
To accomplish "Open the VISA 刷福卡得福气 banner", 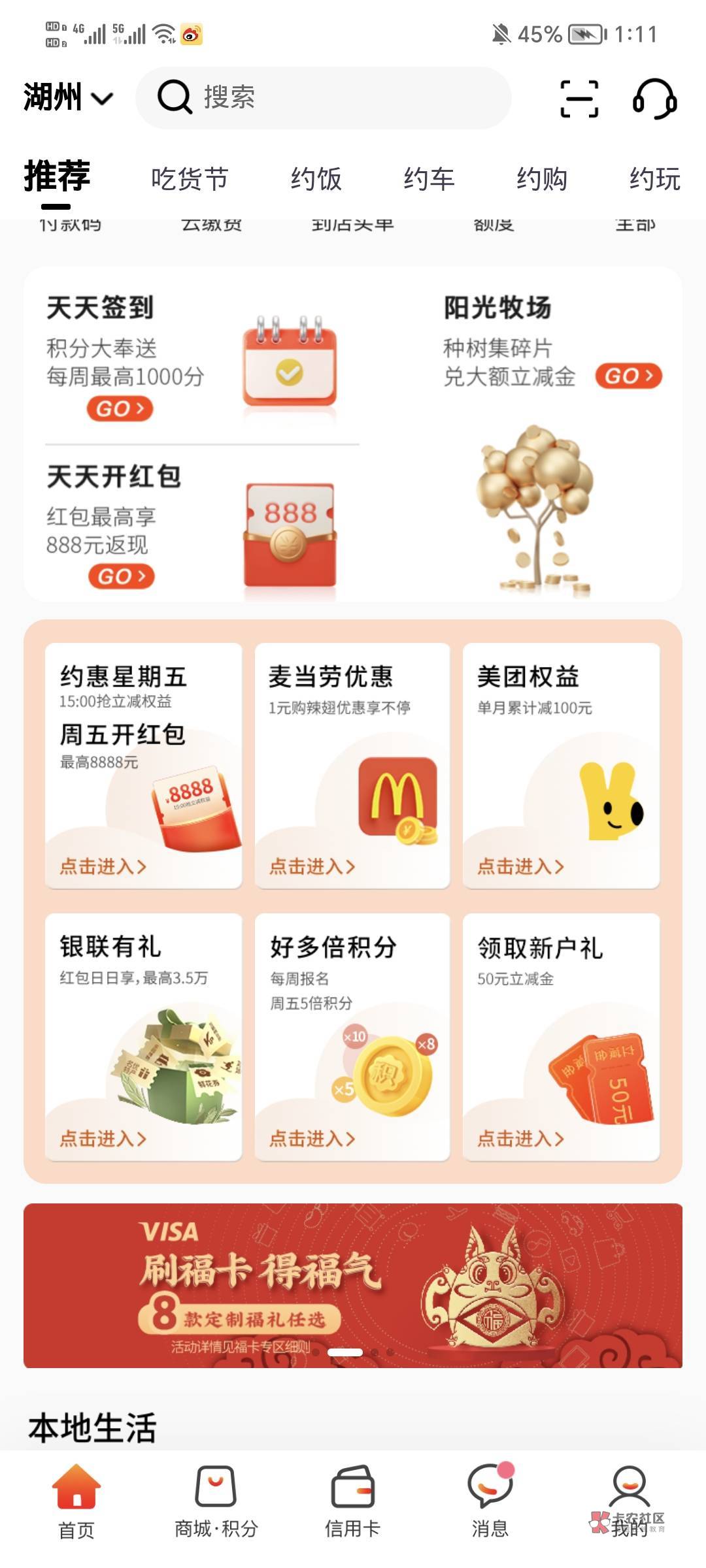I will [x=353, y=1285].
